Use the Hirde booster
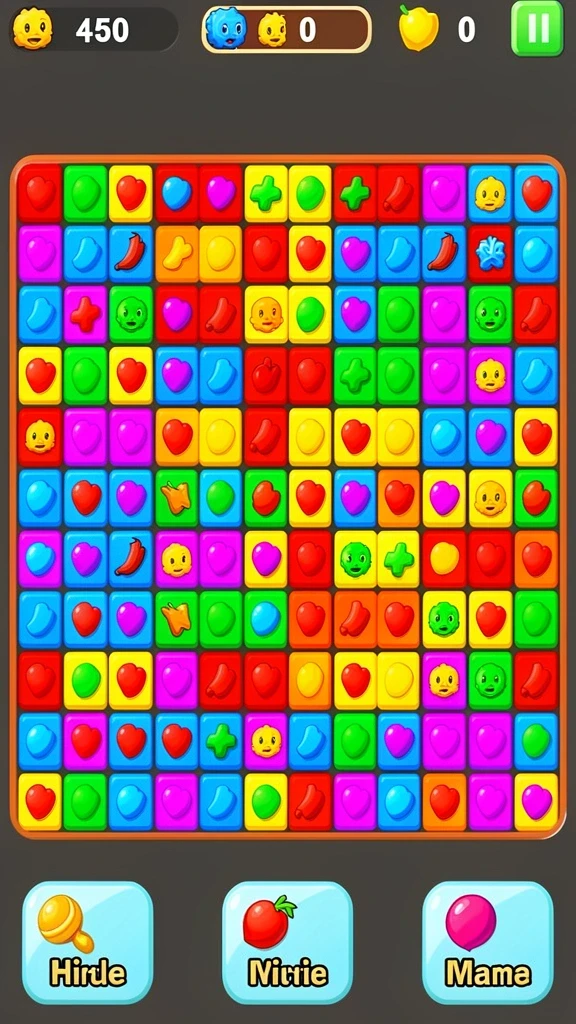This screenshot has width=576, height=1024. 88,942
